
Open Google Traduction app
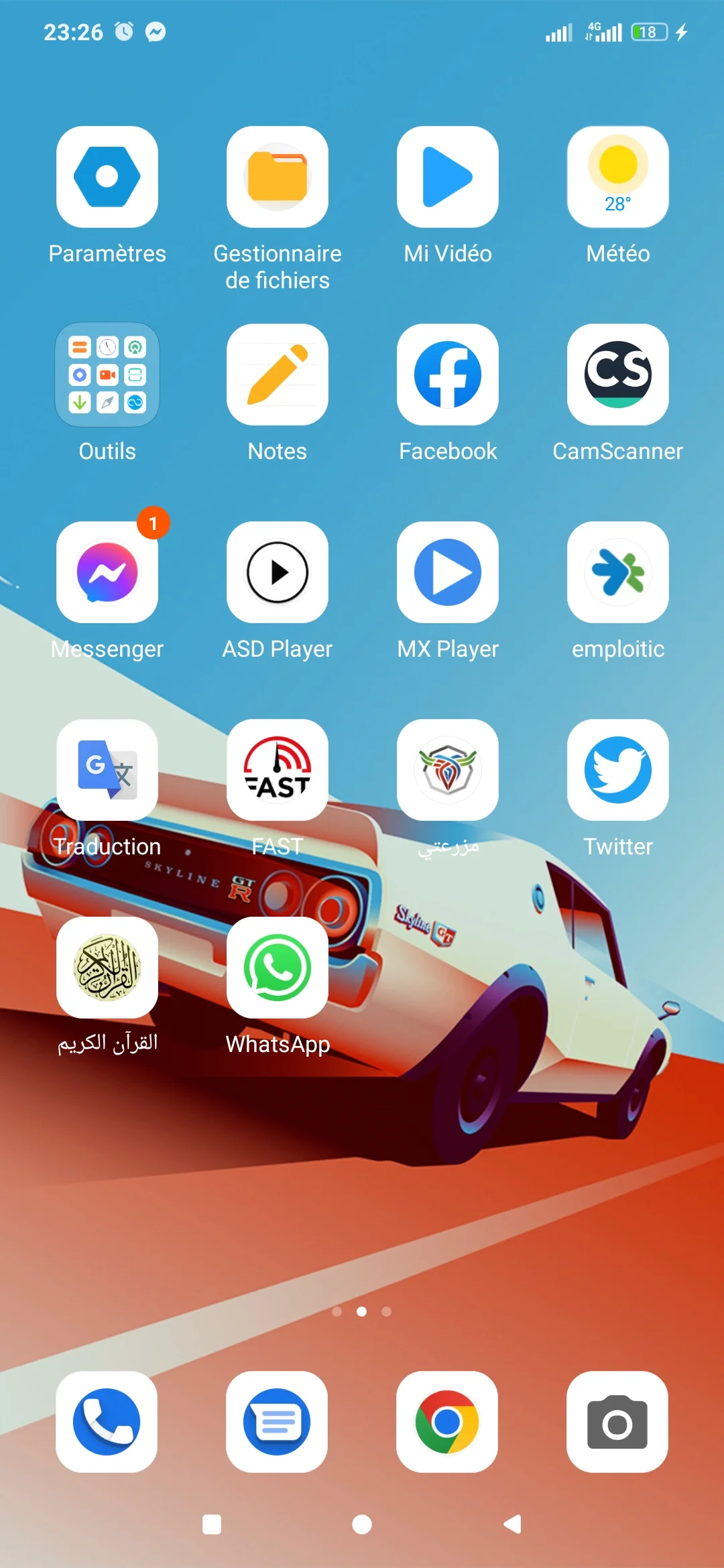107,770
